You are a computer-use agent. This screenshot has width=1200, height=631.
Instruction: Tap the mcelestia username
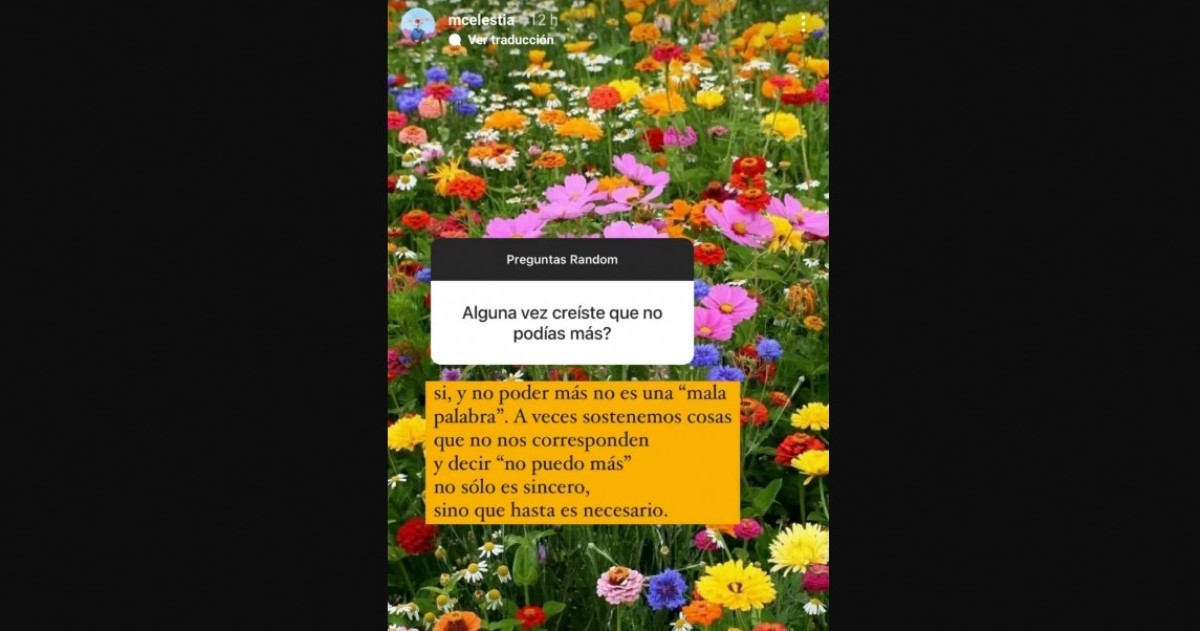click(482, 20)
